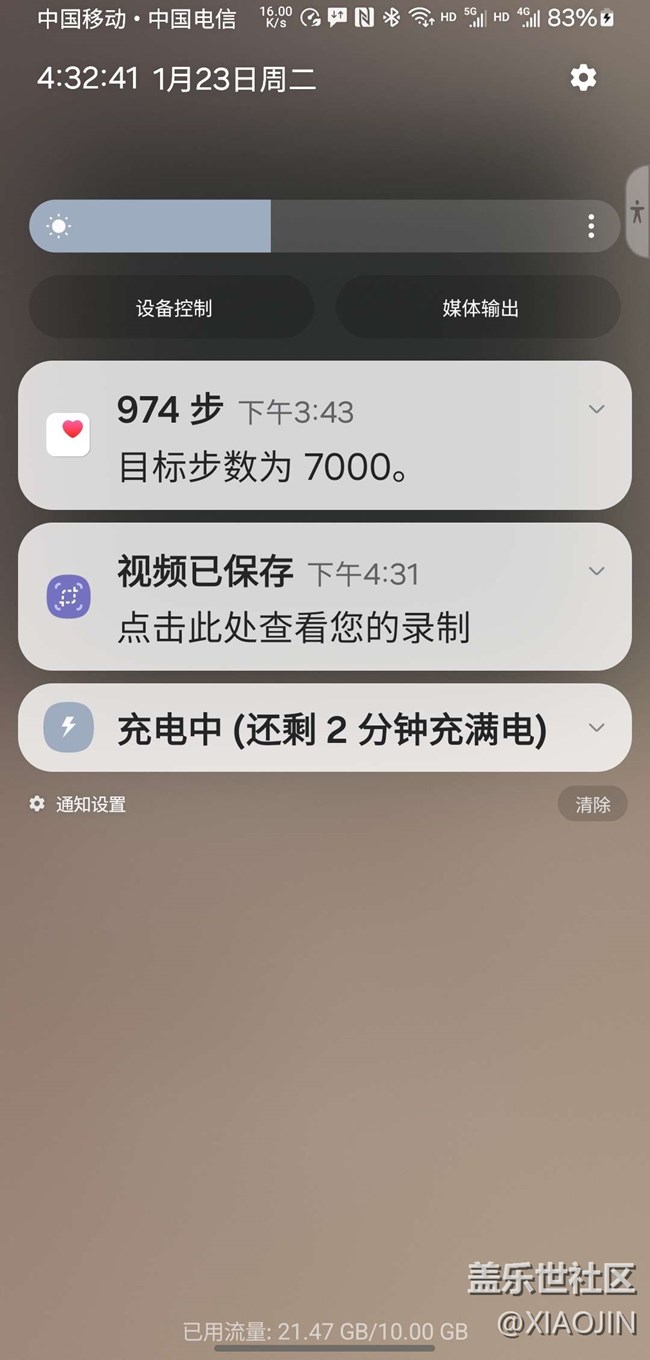Clear all notifications with 清除
The width and height of the screenshot is (650, 1360).
(592, 804)
